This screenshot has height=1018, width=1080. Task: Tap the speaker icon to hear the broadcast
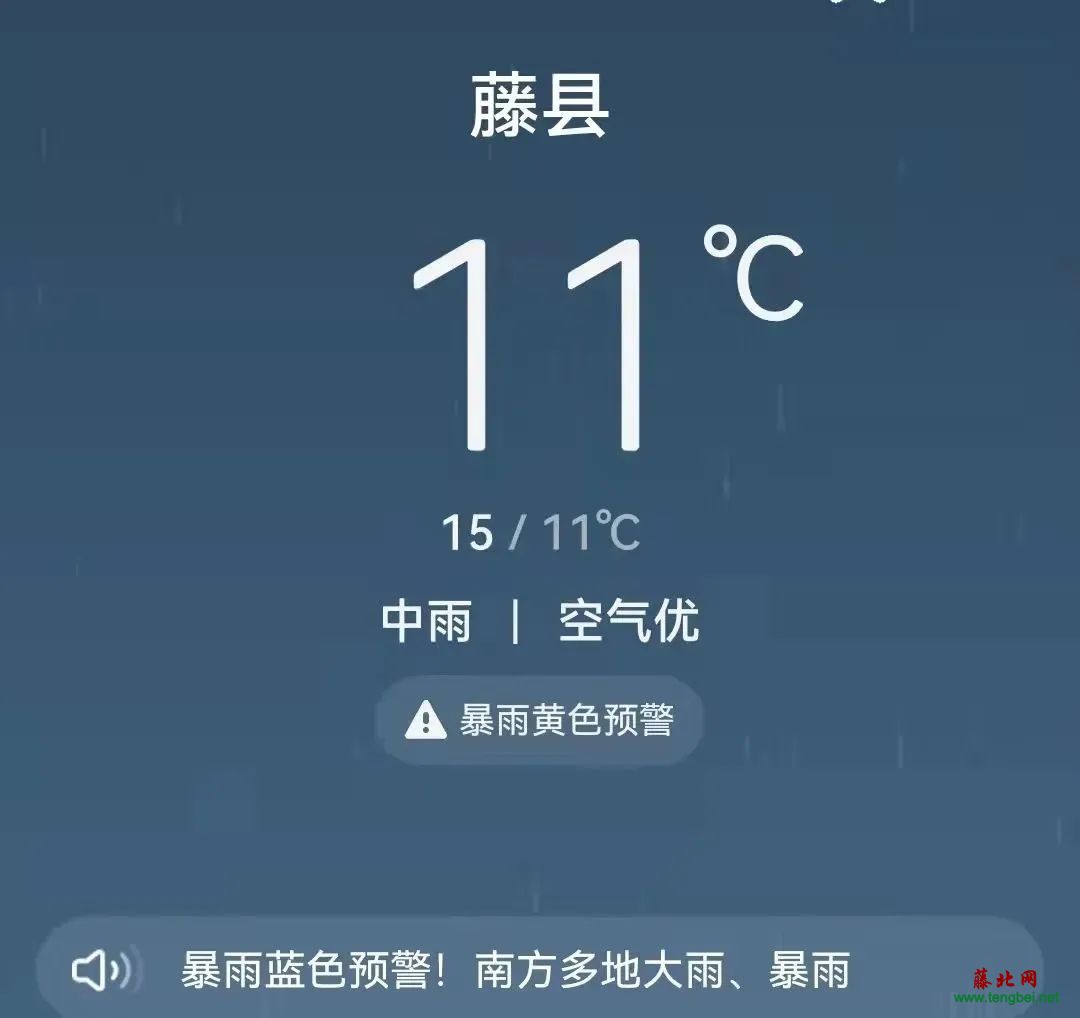point(101,970)
